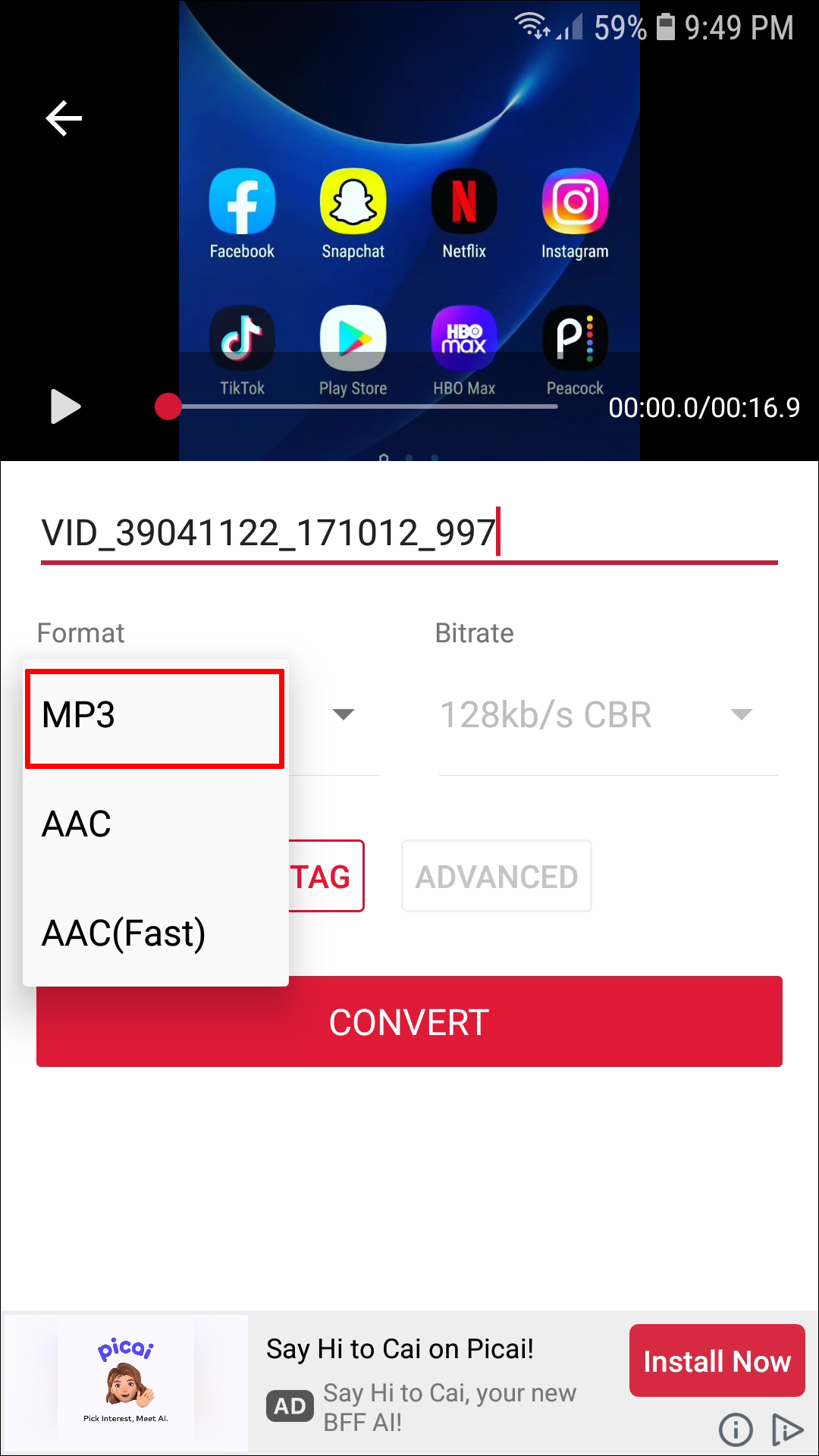This screenshot has height=1456, width=819.
Task: Open the TAG editor button
Action: [x=326, y=877]
